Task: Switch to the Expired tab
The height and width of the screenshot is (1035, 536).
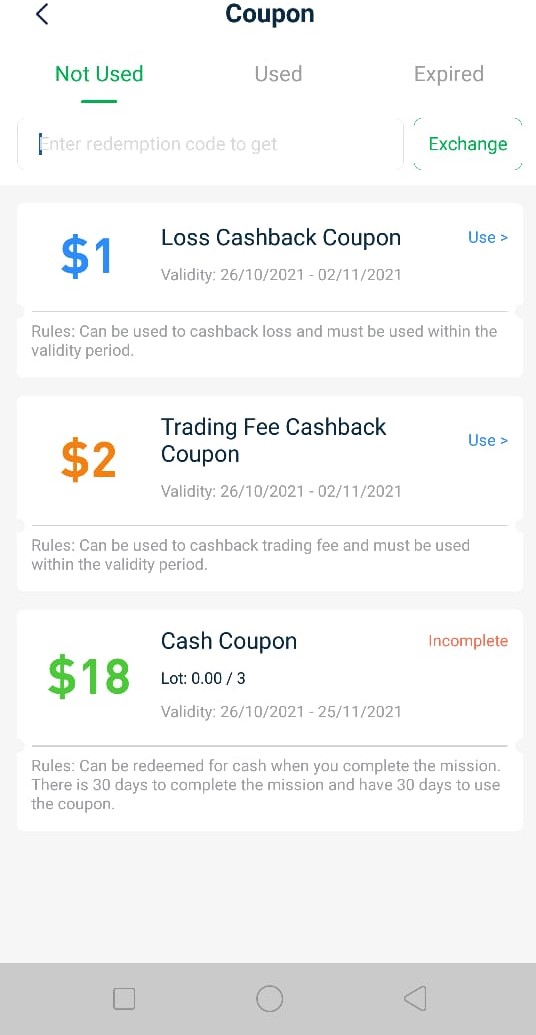Action: coord(448,74)
